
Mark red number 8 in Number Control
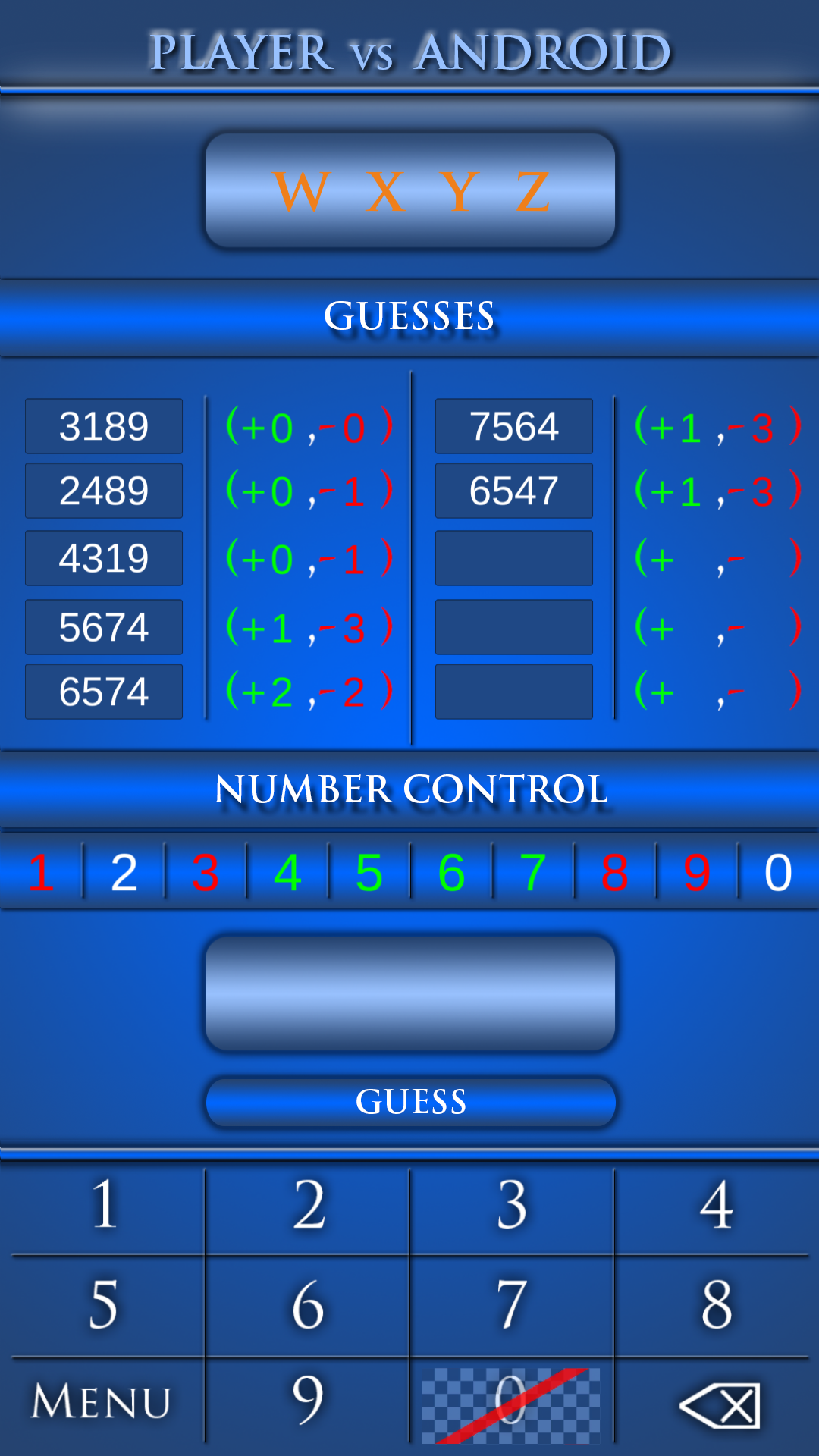615,873
